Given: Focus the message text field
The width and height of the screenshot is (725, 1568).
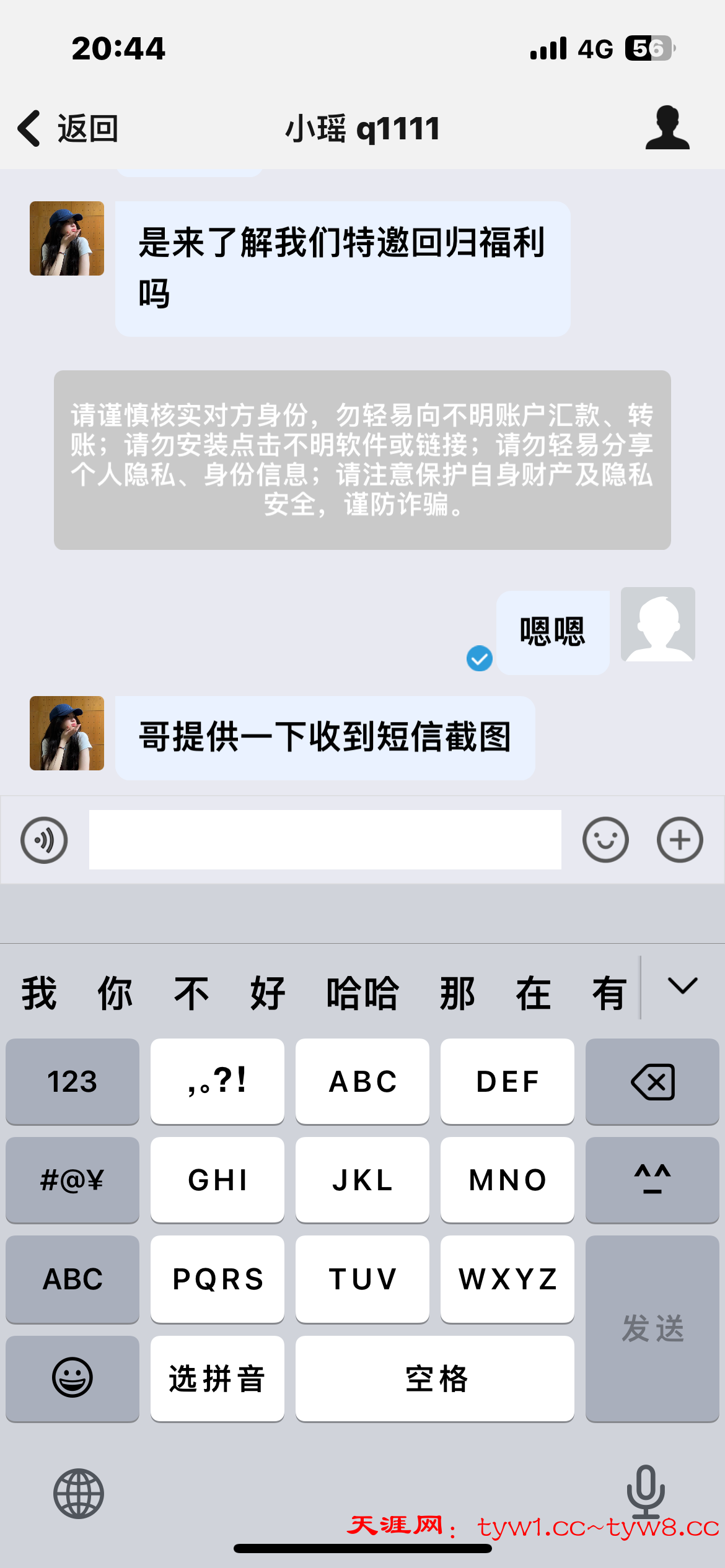Looking at the screenshot, I should click(325, 840).
